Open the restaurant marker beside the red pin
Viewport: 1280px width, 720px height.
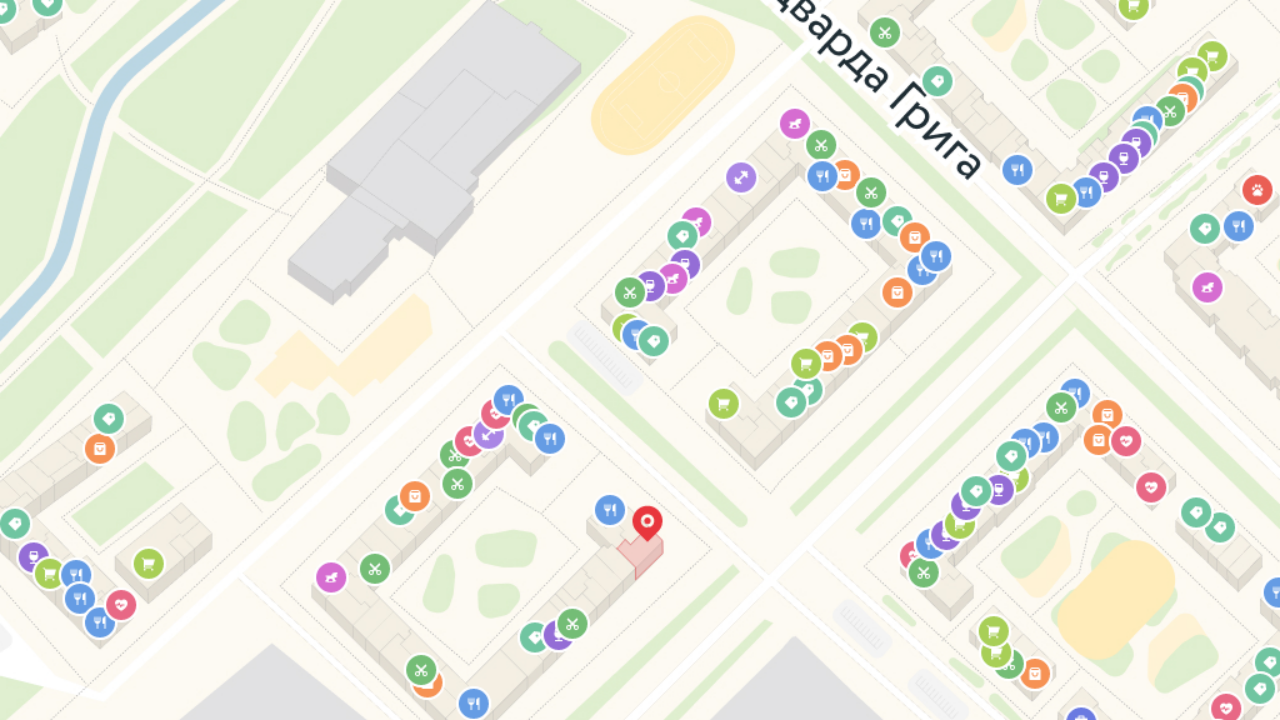(610, 510)
